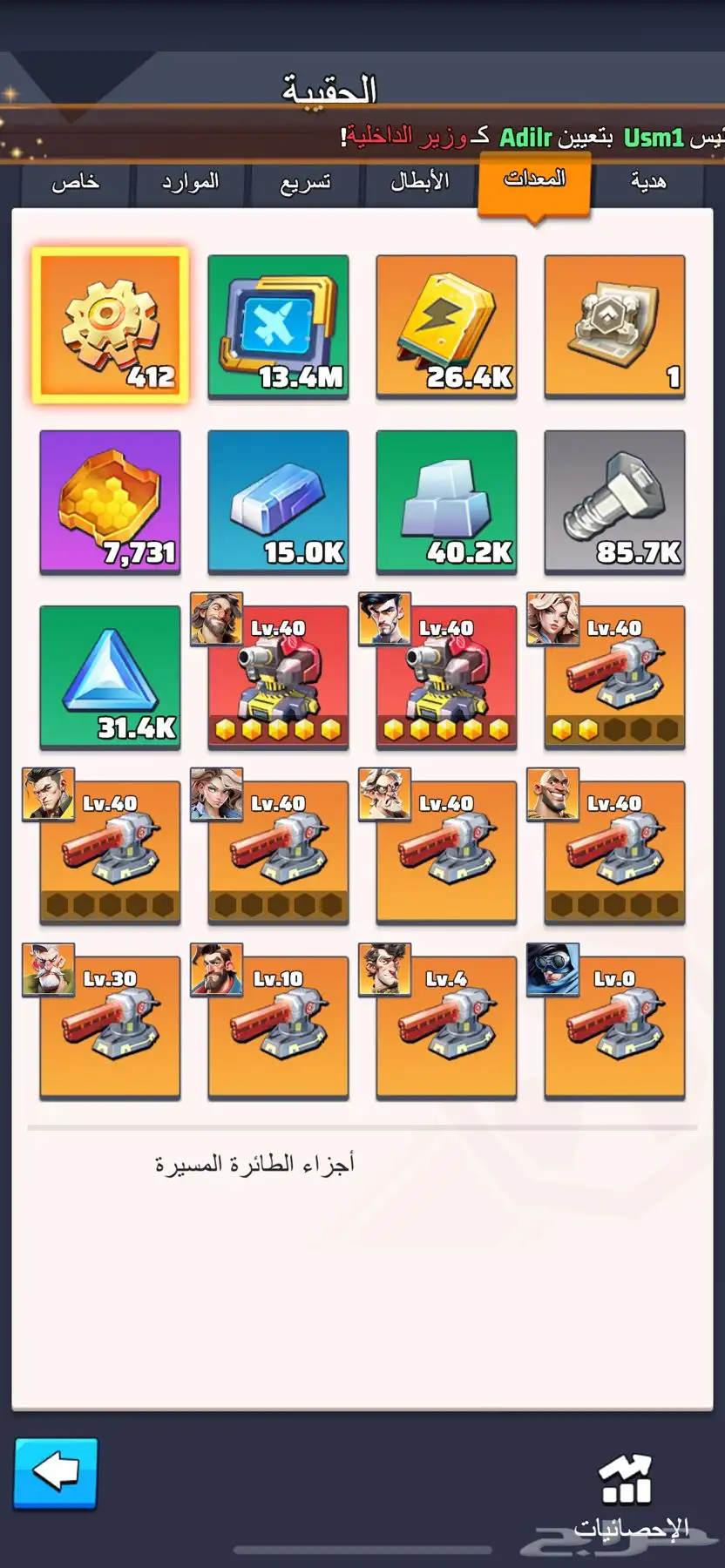Screen dimensions: 725x1568
Task: Go back using the blue arrow button
Action: (55, 1473)
